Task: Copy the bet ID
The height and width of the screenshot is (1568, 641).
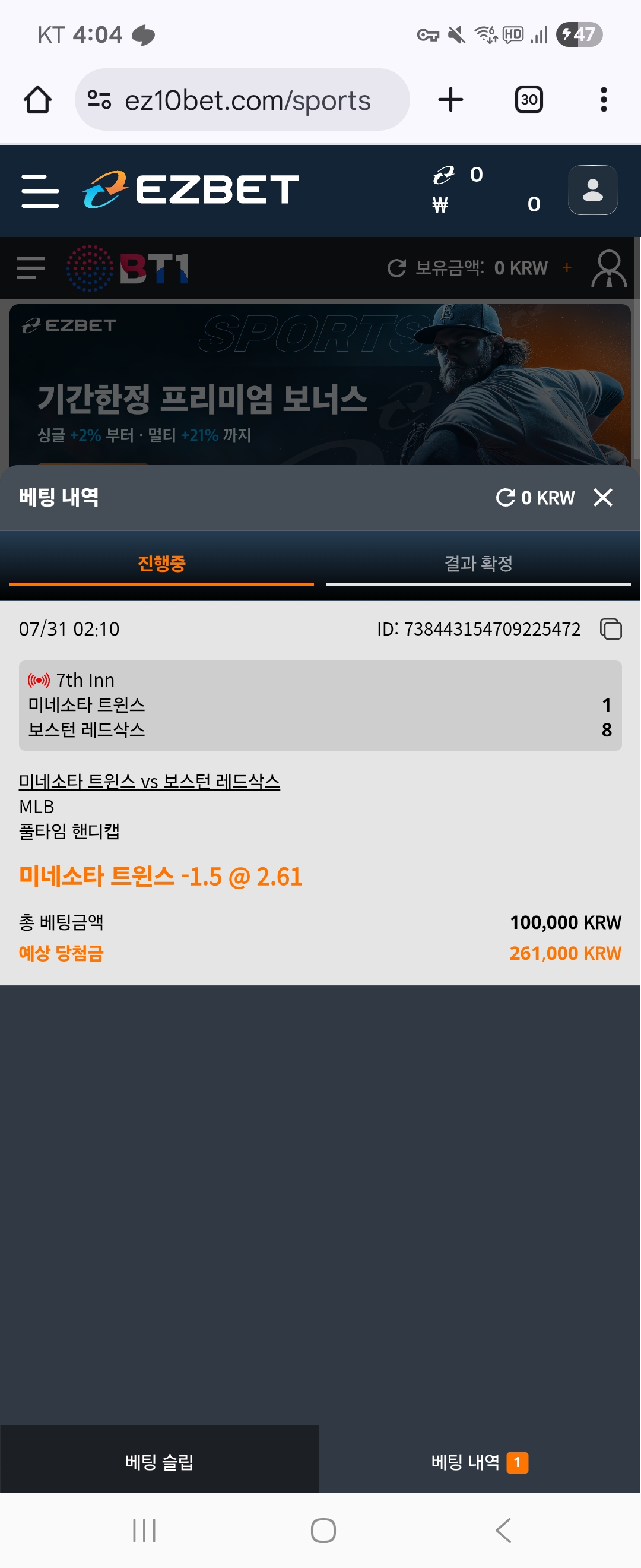Action: (611, 629)
